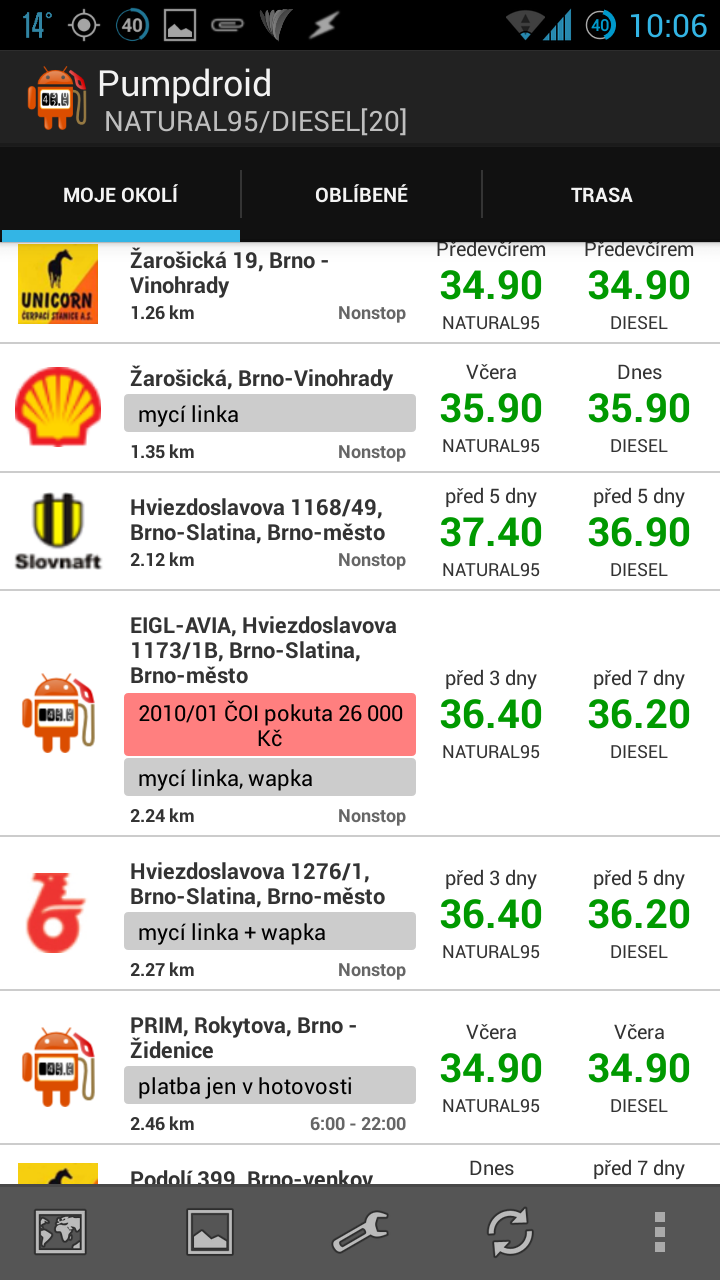Switch to the Trasa tab
Image resolution: width=720 pixels, height=1280 pixels.
tap(601, 195)
